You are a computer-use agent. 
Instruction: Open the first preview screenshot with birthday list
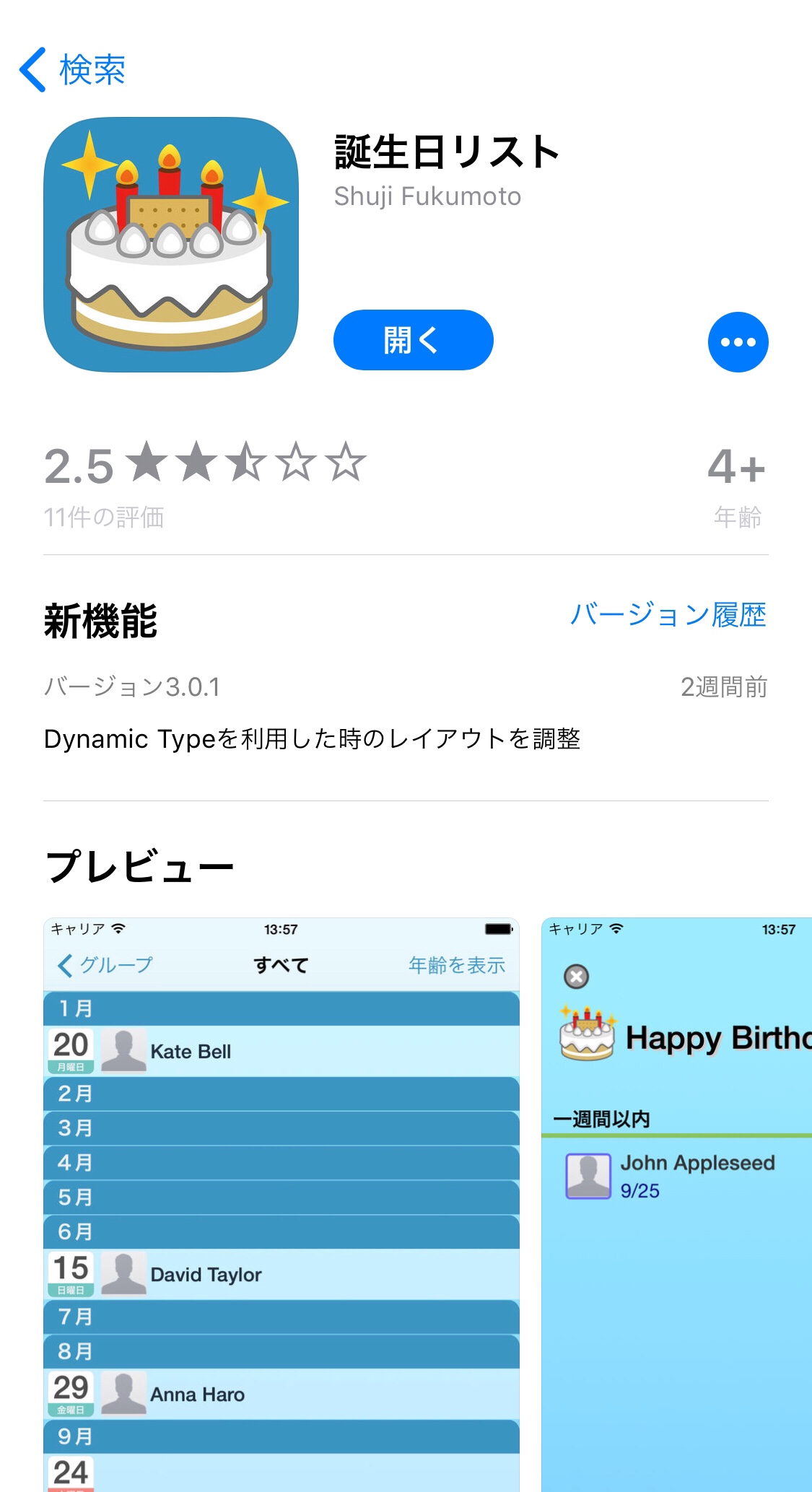click(x=281, y=1198)
